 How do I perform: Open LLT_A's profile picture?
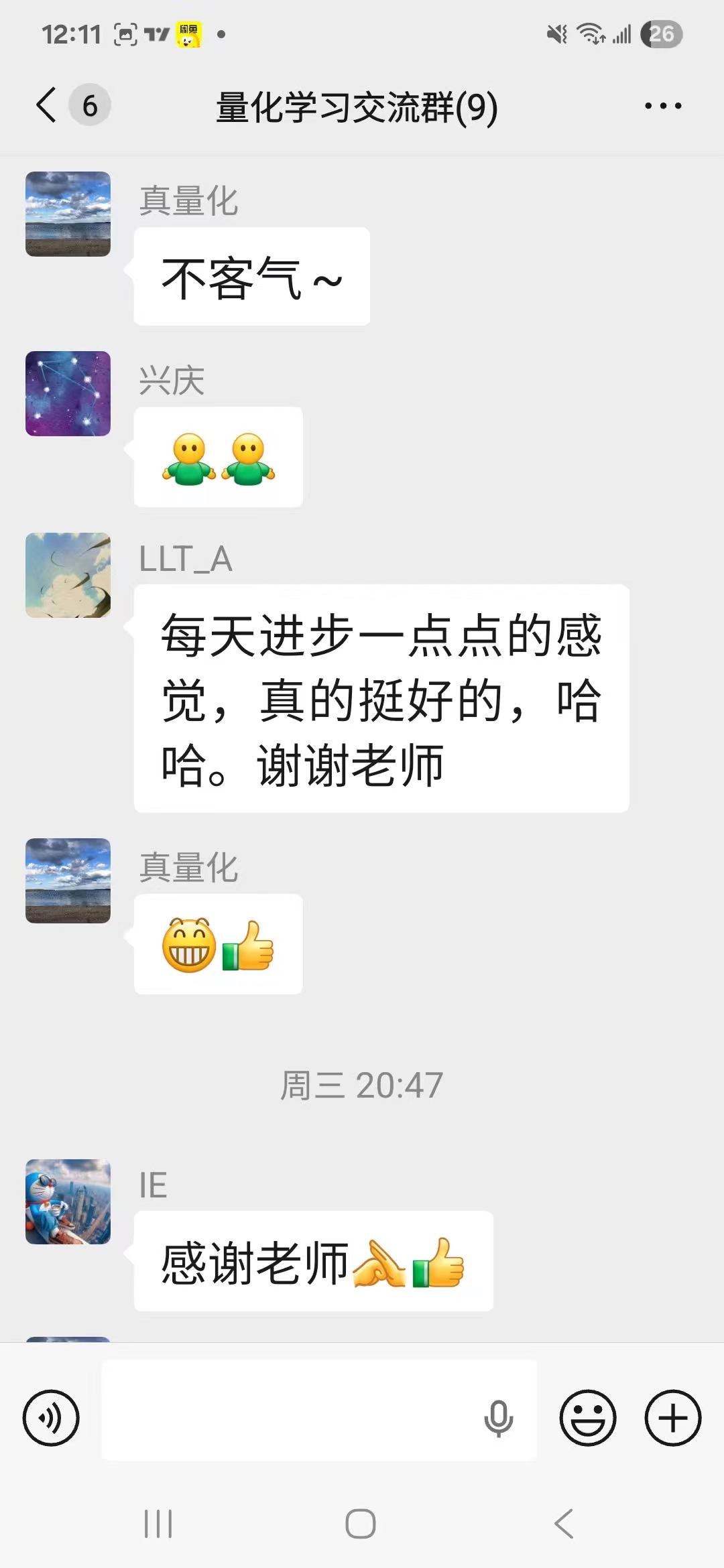point(68,575)
